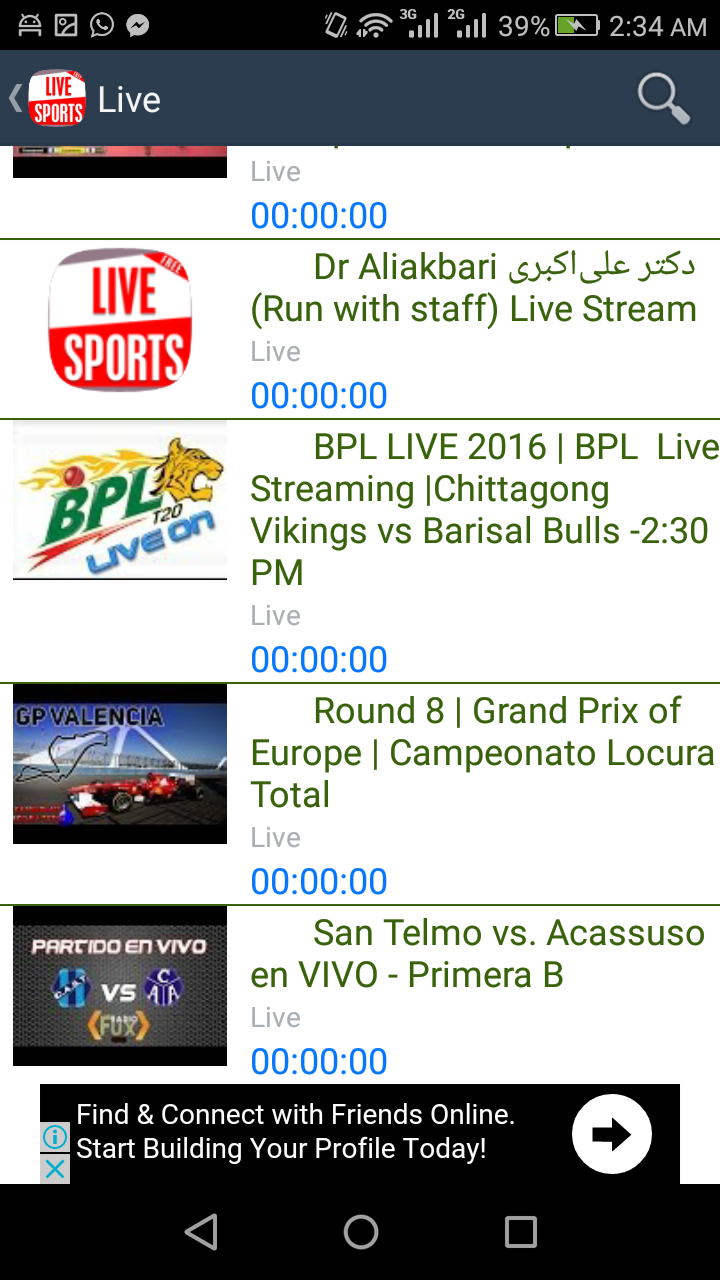Open the system recent apps button

click(520, 1232)
